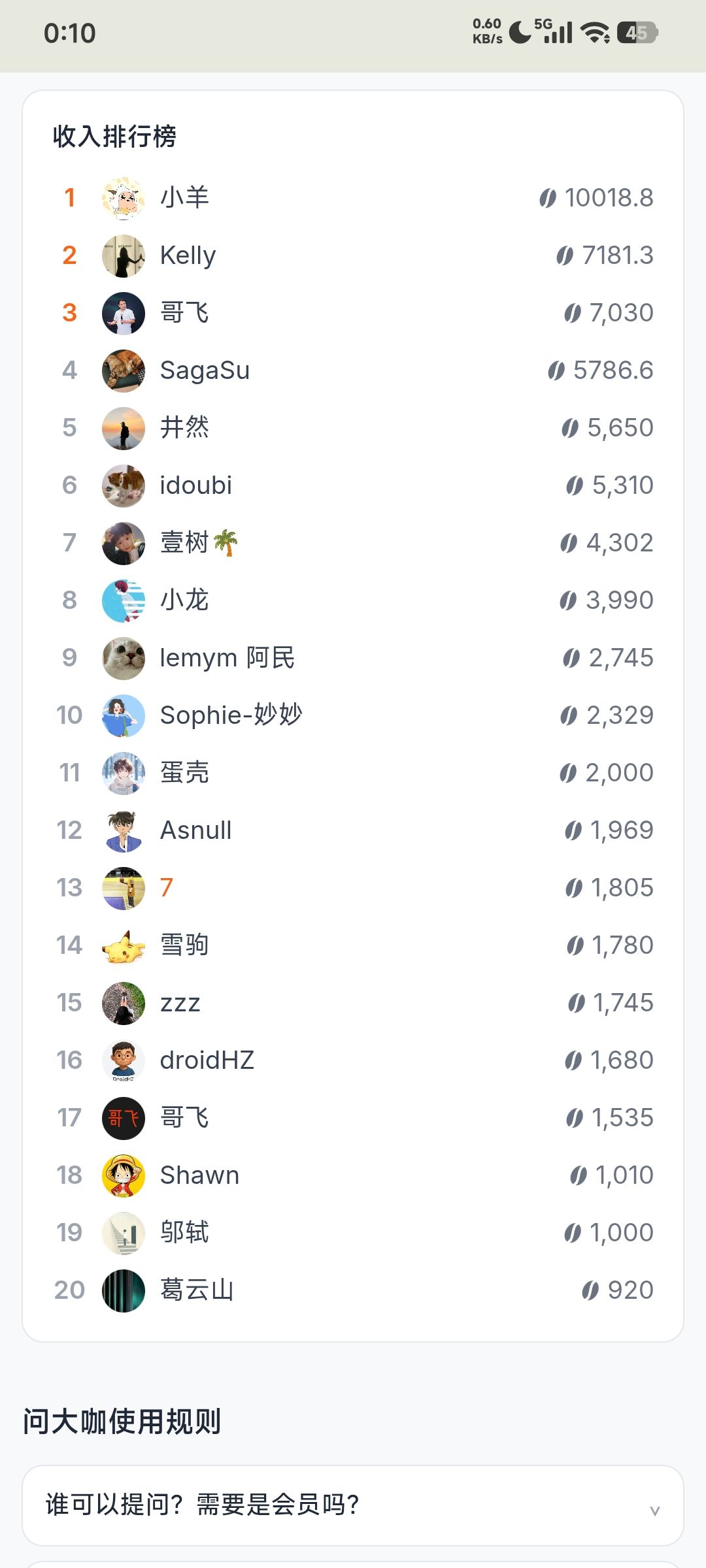706x1568 pixels.
Task: Expand the 谁可以提问？需要是会员吗？ question
Action: pos(353,1505)
